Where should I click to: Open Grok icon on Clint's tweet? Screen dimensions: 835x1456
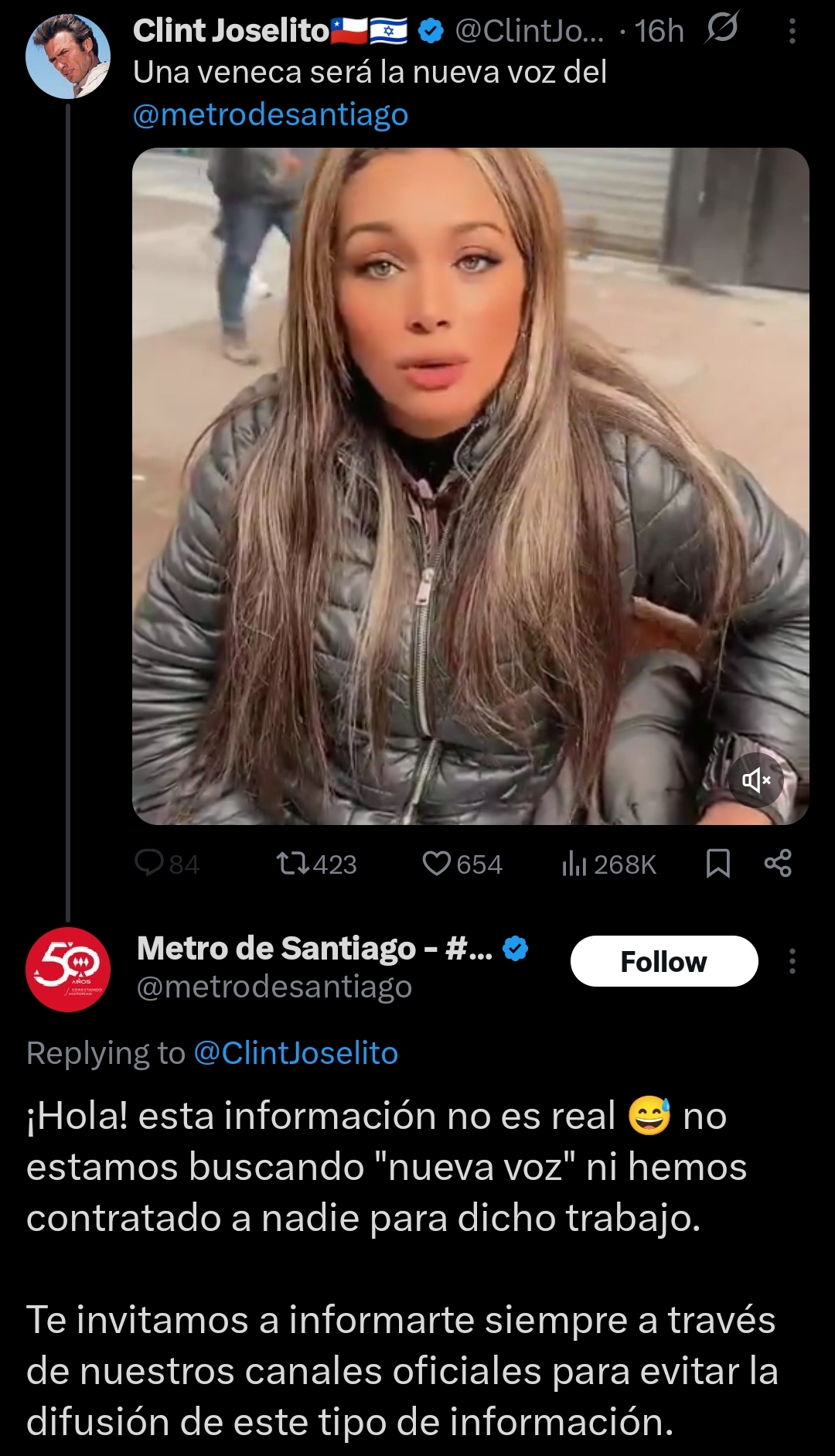722,28
